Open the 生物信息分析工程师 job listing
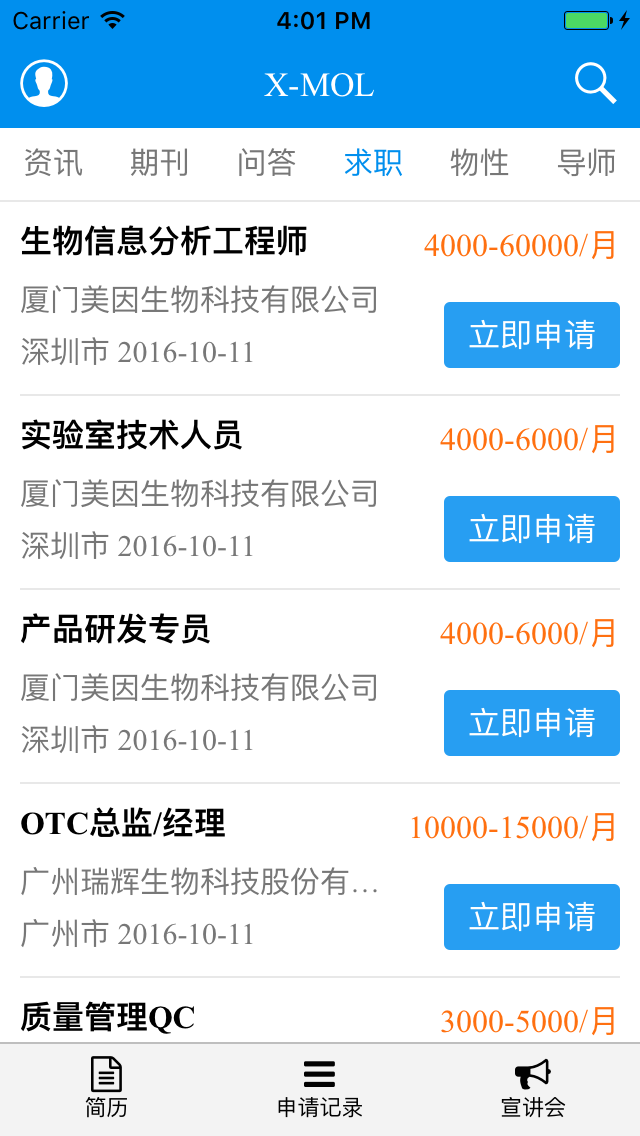Viewport: 640px width, 1136px height. click(x=164, y=242)
